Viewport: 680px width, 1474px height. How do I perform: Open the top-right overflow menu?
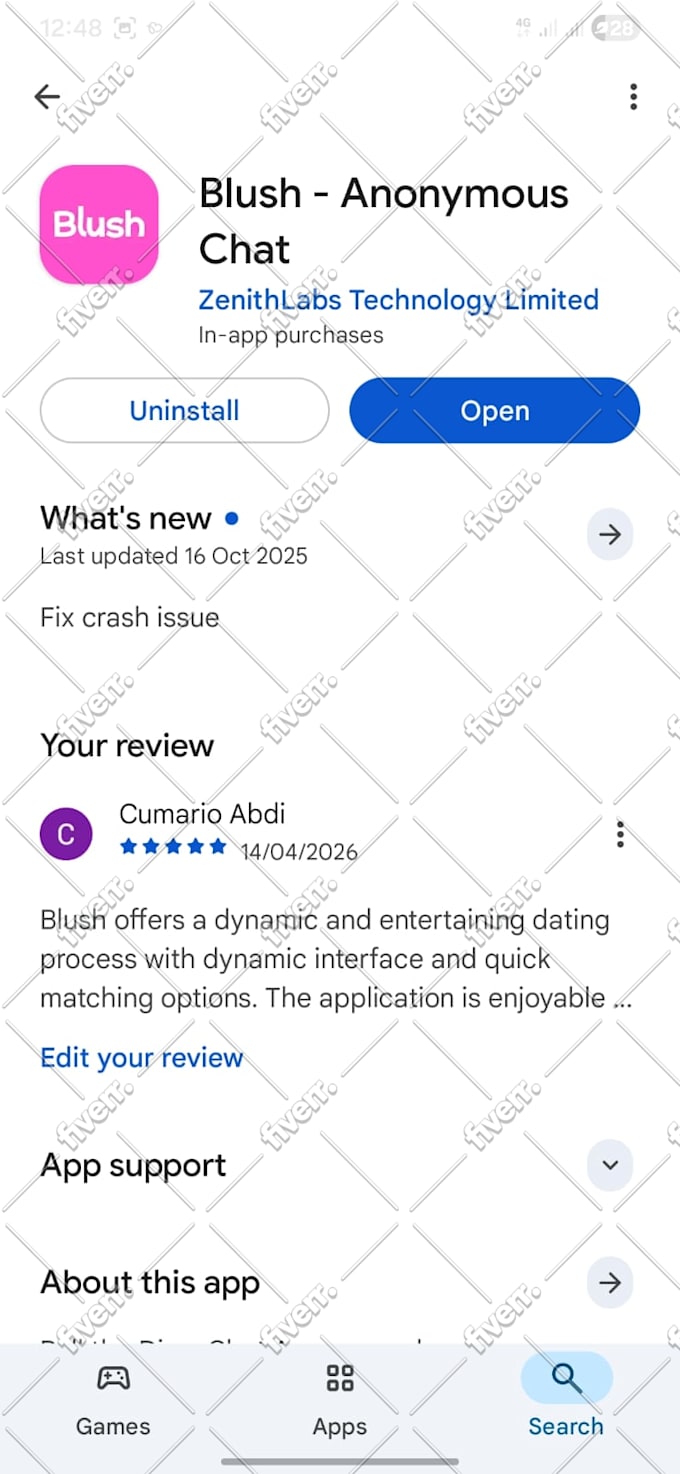click(x=633, y=96)
